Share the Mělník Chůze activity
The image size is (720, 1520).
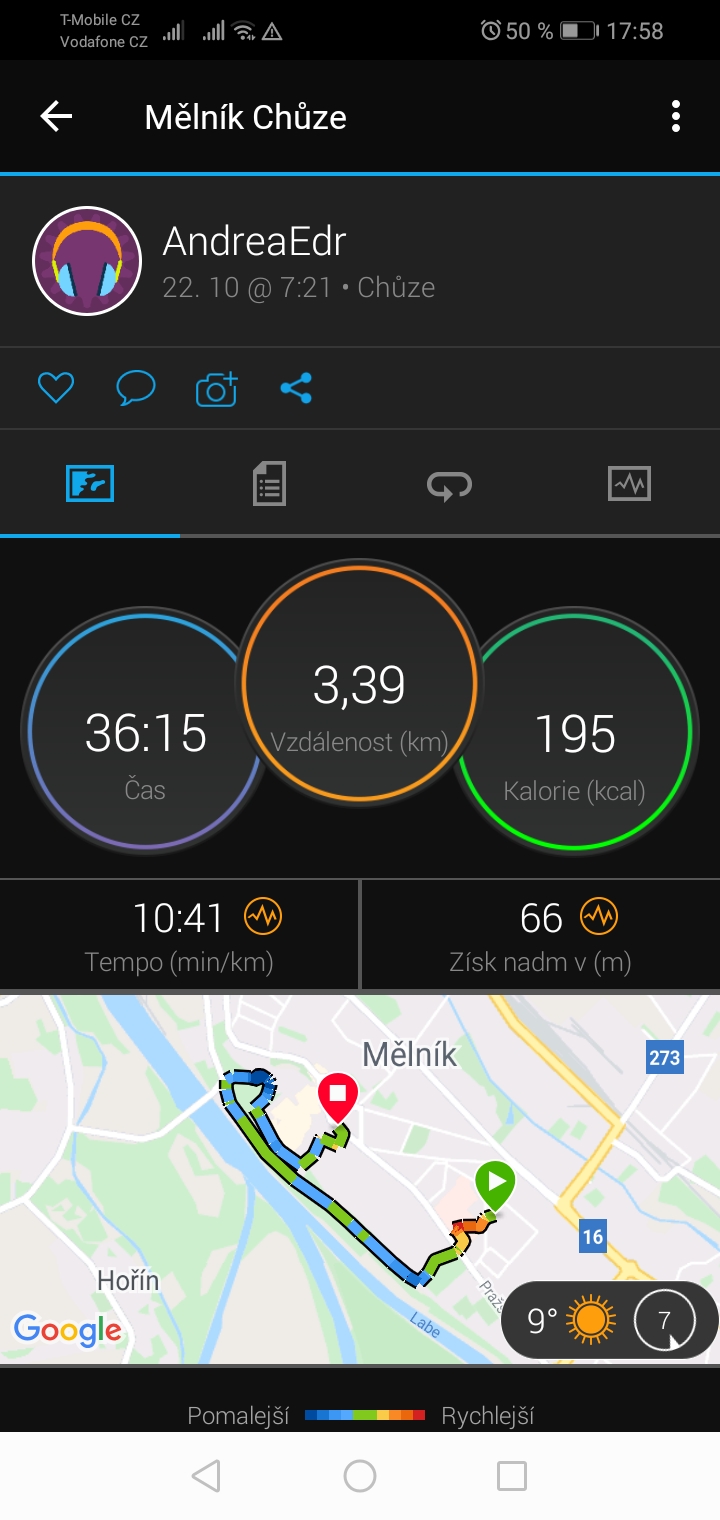296,388
